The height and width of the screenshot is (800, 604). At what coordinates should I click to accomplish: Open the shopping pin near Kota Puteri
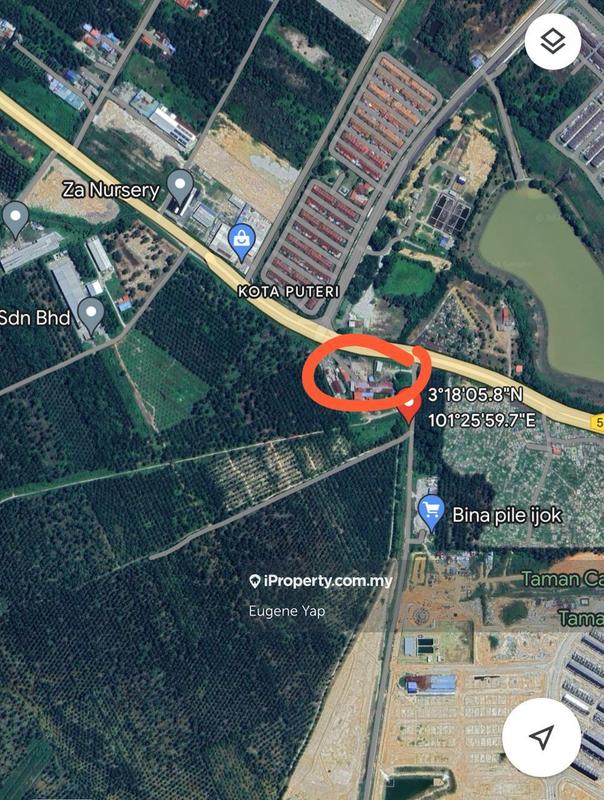pos(241,240)
